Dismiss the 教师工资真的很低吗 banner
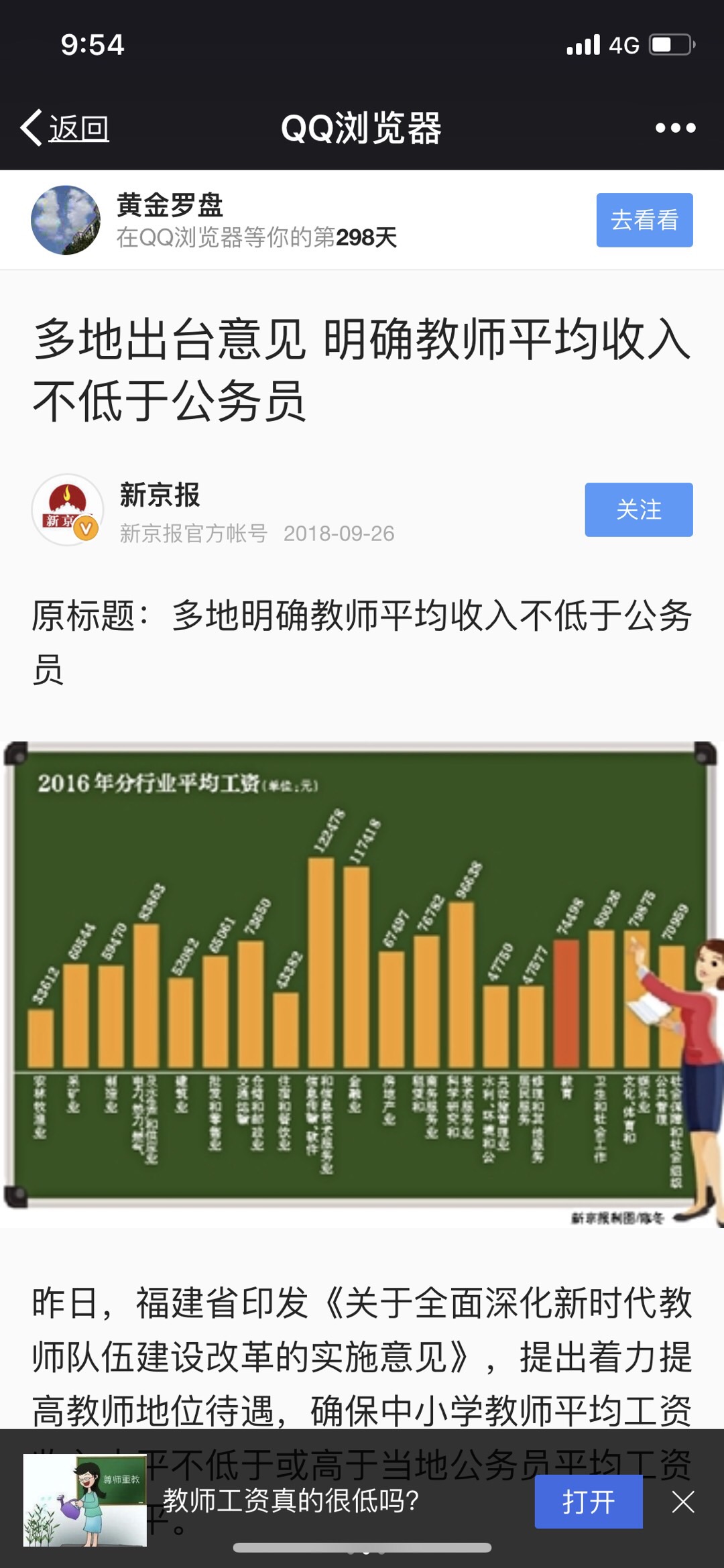The image size is (724, 1568). coord(682,1502)
